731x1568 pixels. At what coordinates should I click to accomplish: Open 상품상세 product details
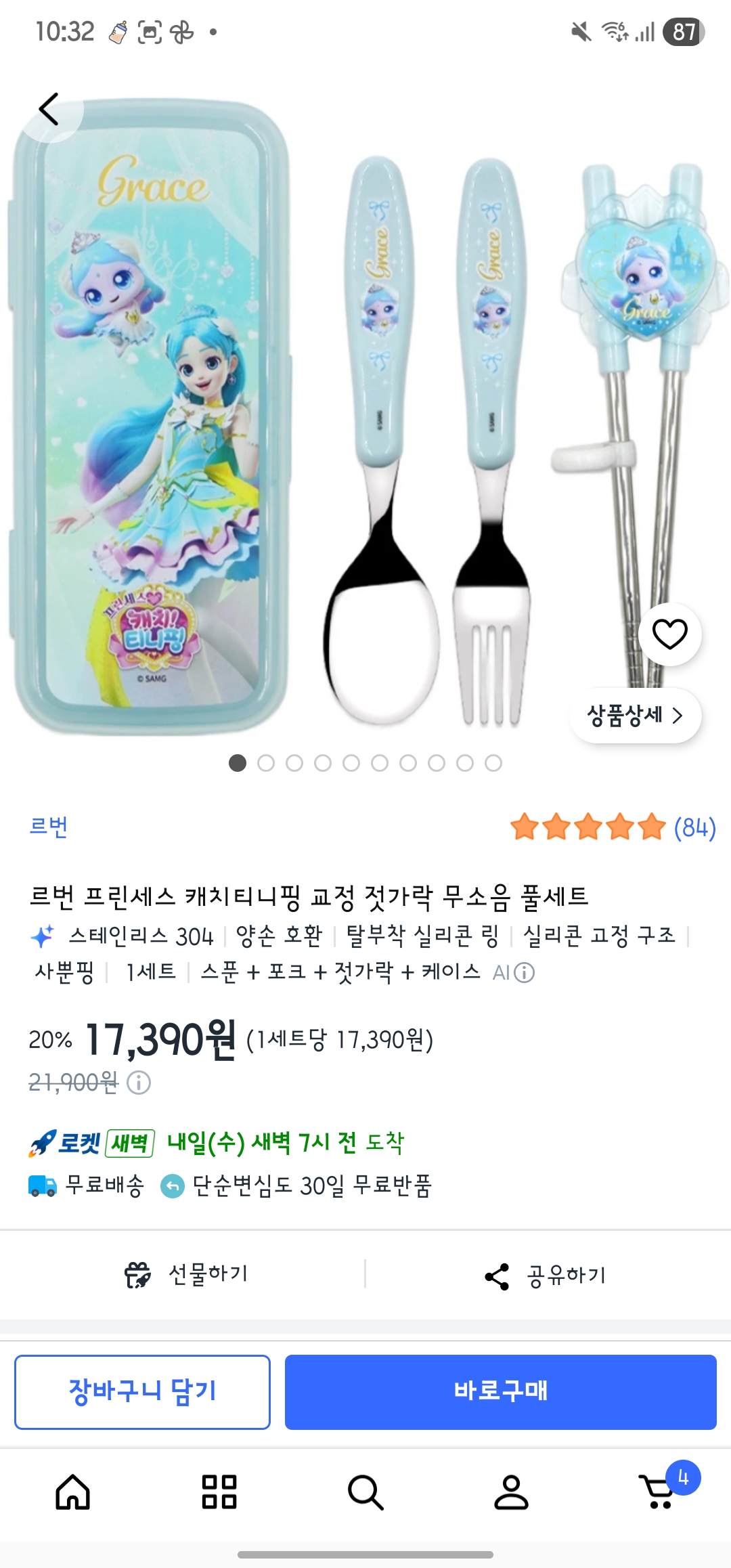635,716
